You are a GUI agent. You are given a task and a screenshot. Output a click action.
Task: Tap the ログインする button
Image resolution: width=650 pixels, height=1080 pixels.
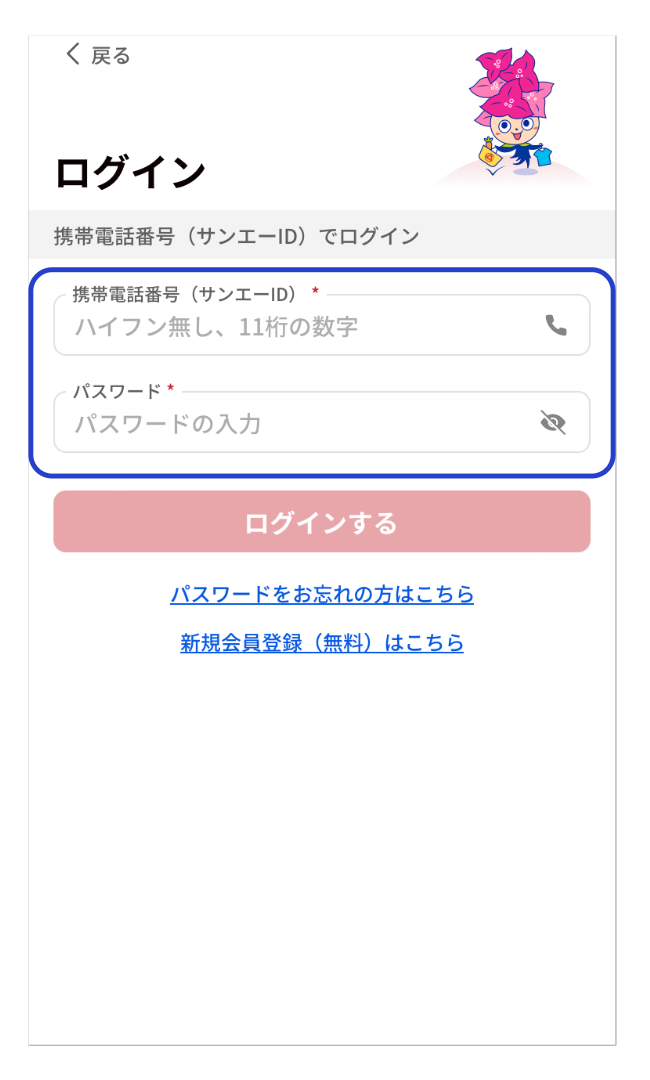[322, 522]
